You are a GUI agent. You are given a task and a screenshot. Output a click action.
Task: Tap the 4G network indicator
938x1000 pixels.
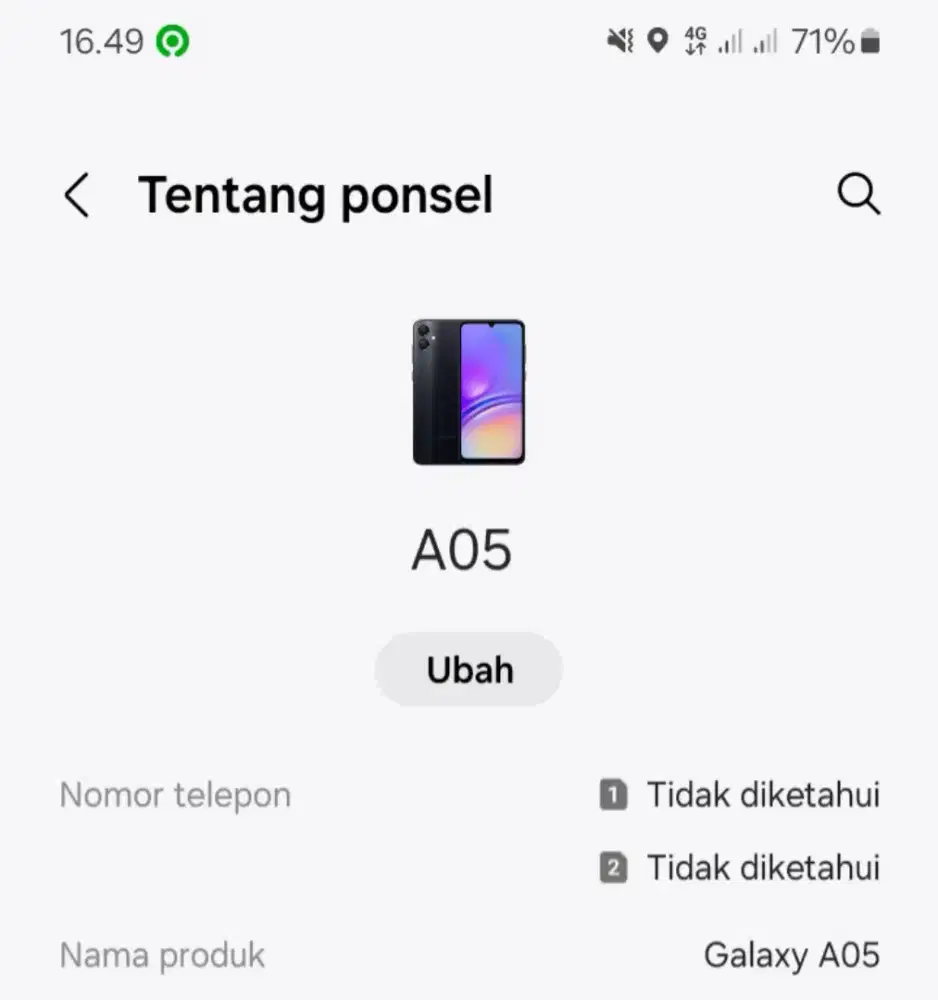pyautogui.click(x=695, y=41)
